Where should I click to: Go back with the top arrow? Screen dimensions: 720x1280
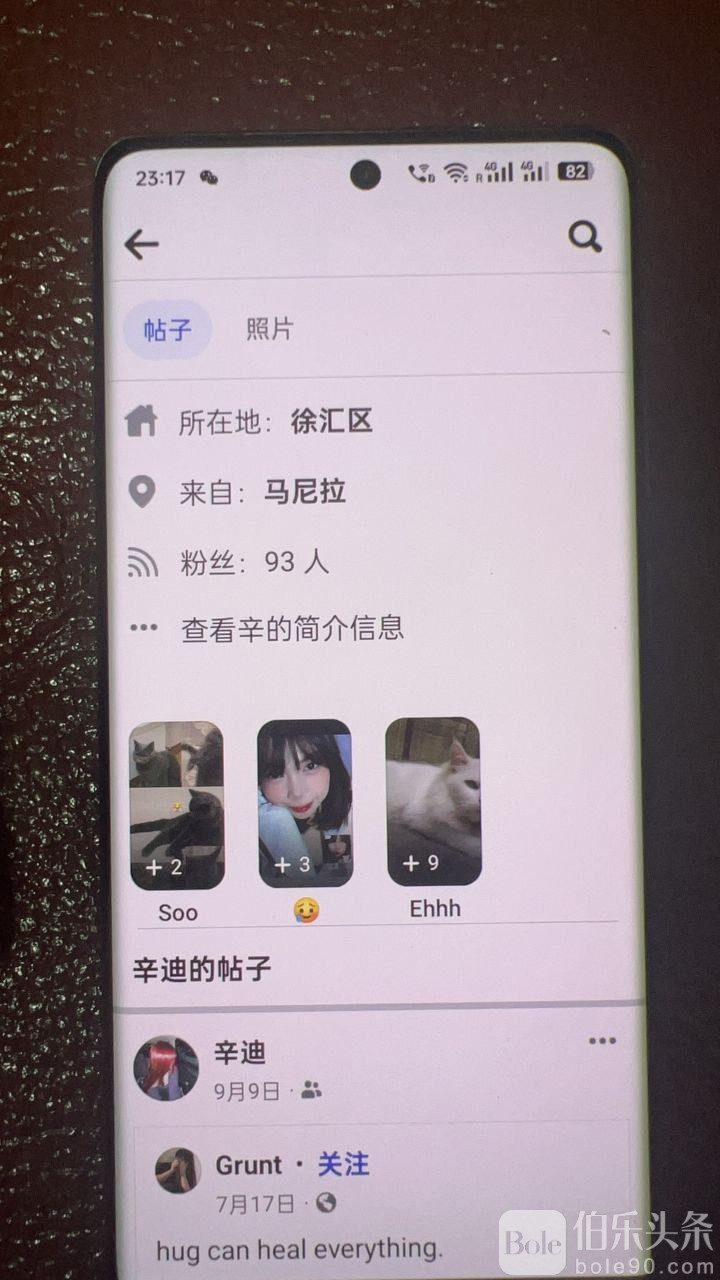point(142,244)
